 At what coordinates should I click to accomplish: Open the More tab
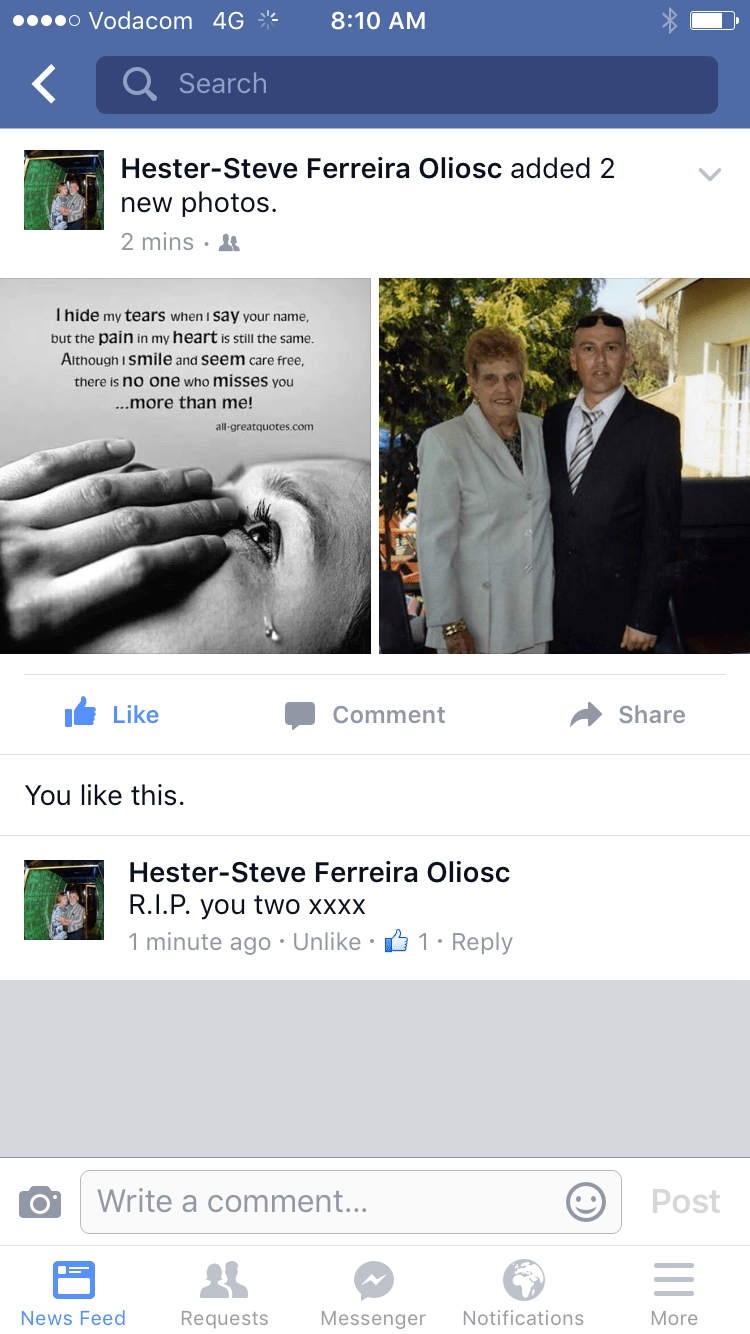tap(674, 1293)
